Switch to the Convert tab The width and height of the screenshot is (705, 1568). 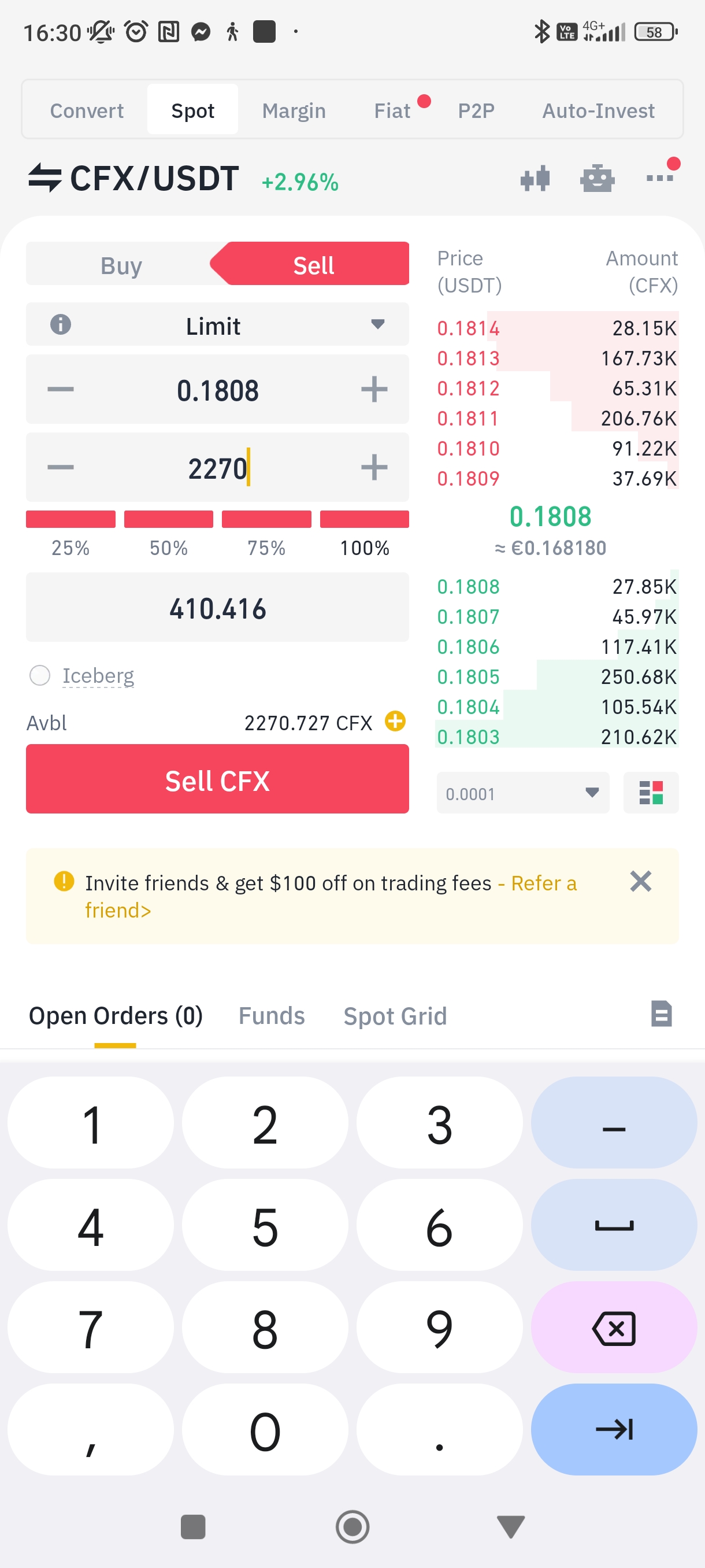click(86, 111)
